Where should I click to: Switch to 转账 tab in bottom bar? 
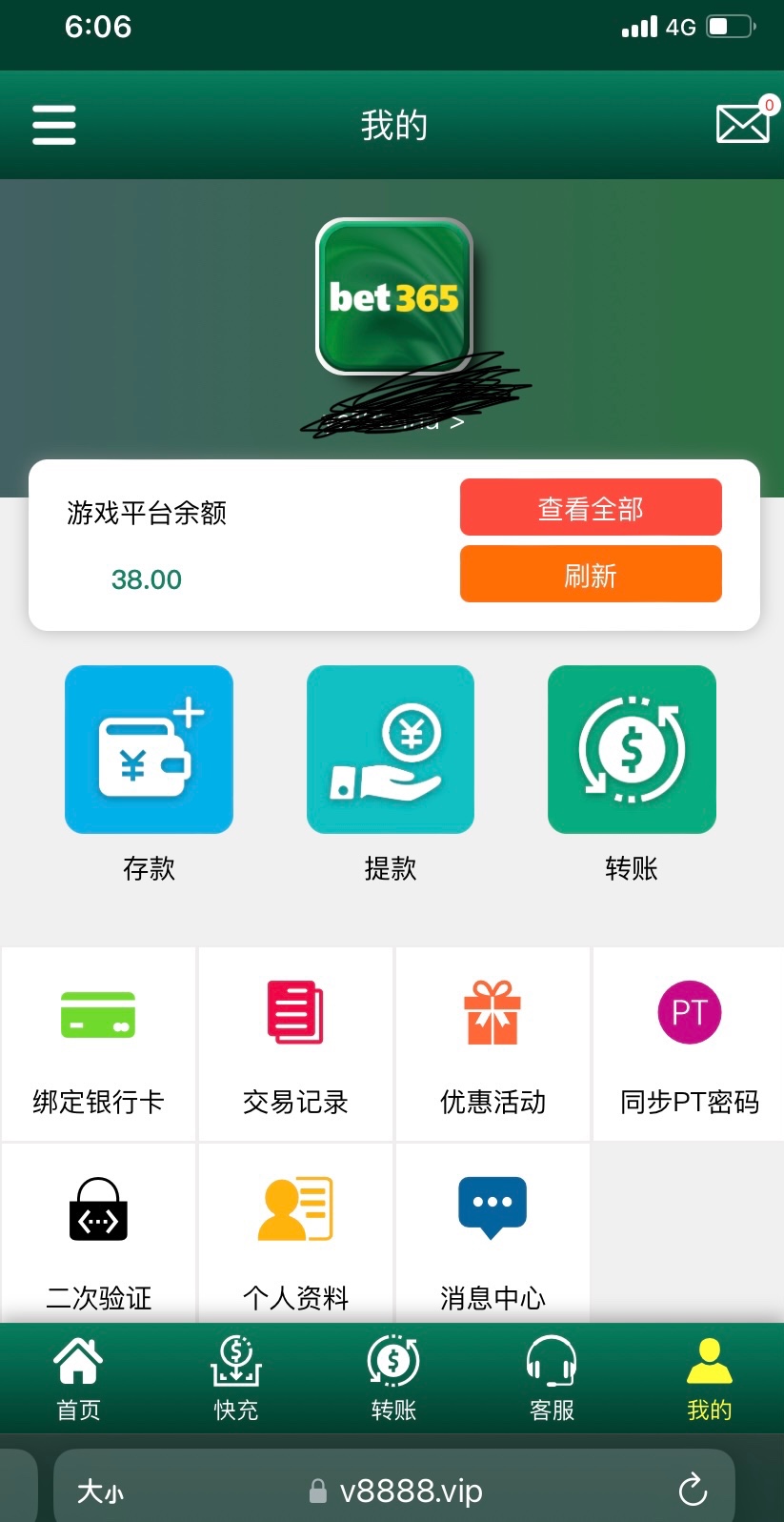coord(393,1378)
